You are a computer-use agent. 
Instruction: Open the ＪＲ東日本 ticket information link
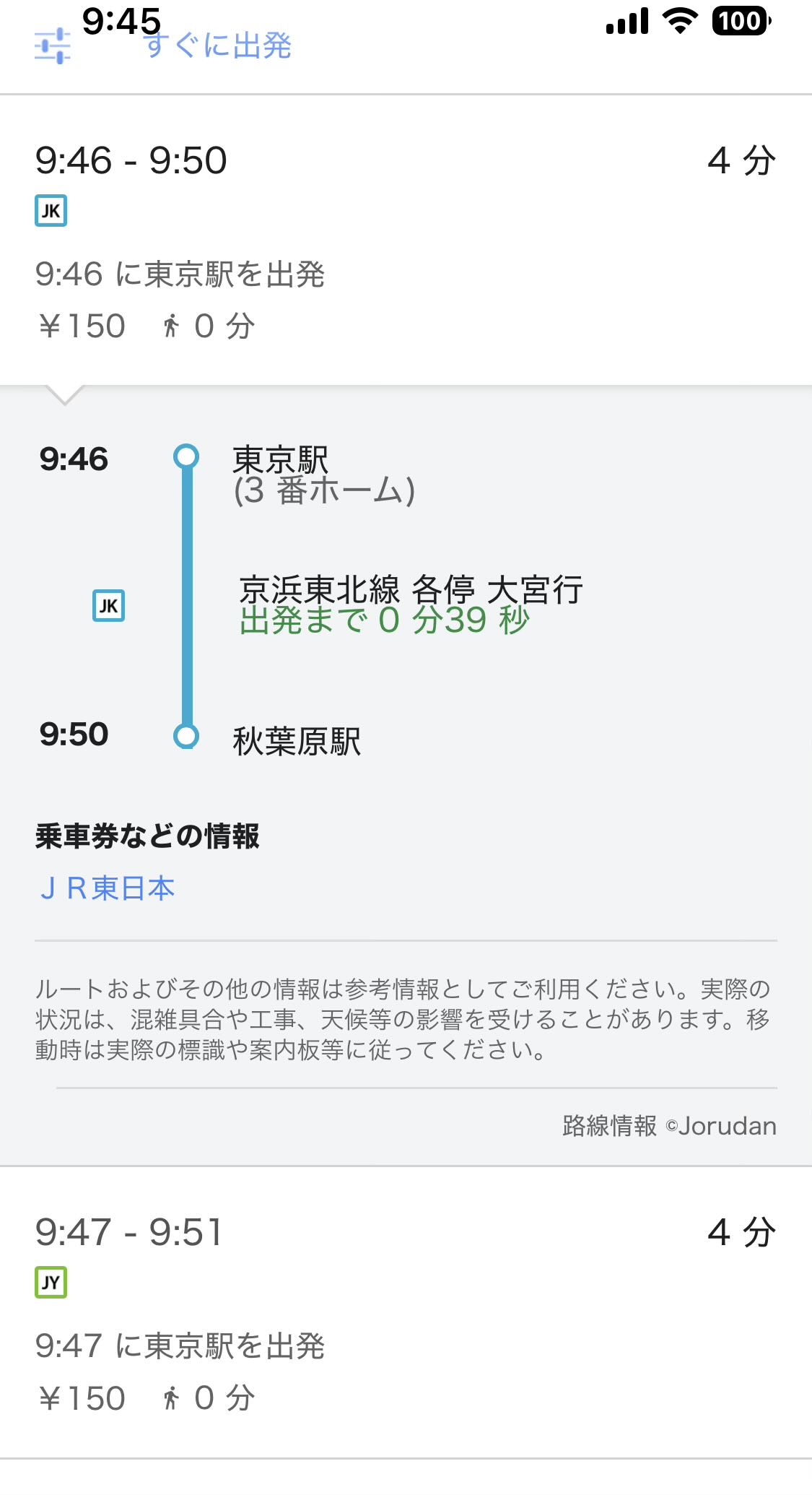[107, 888]
